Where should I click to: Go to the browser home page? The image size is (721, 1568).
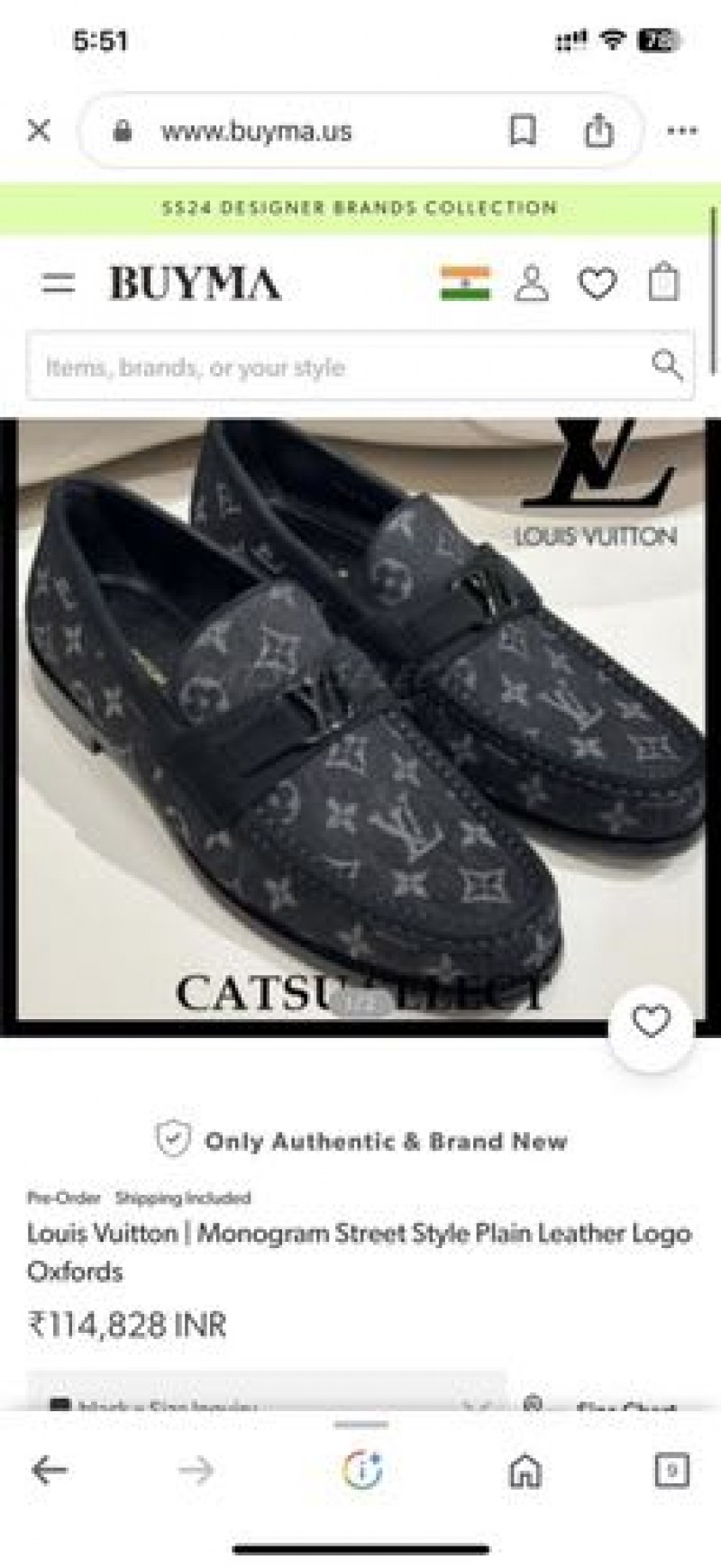tap(525, 1471)
